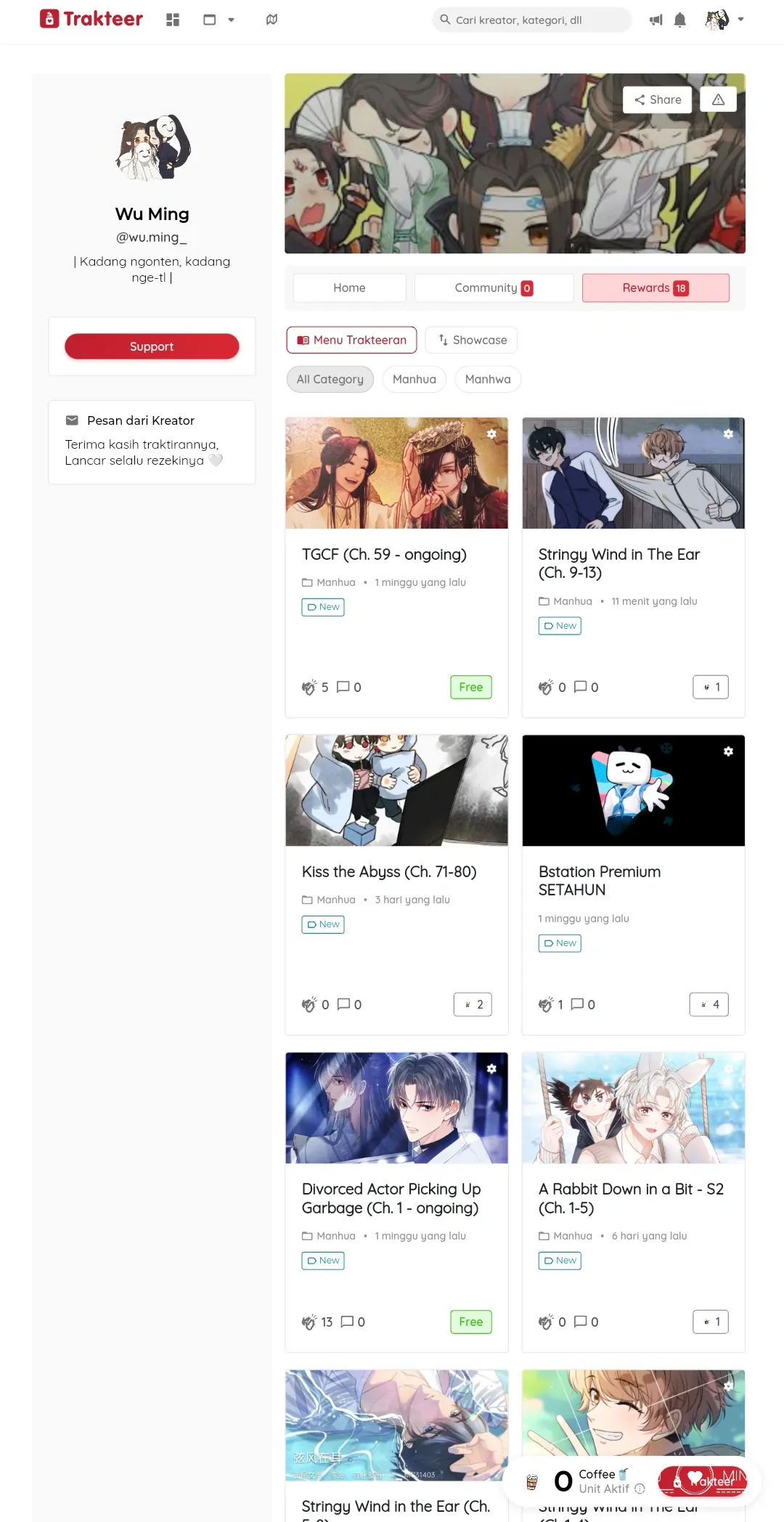Share Wu Ming's page
Viewport: 784px width, 1522px height.
(657, 99)
